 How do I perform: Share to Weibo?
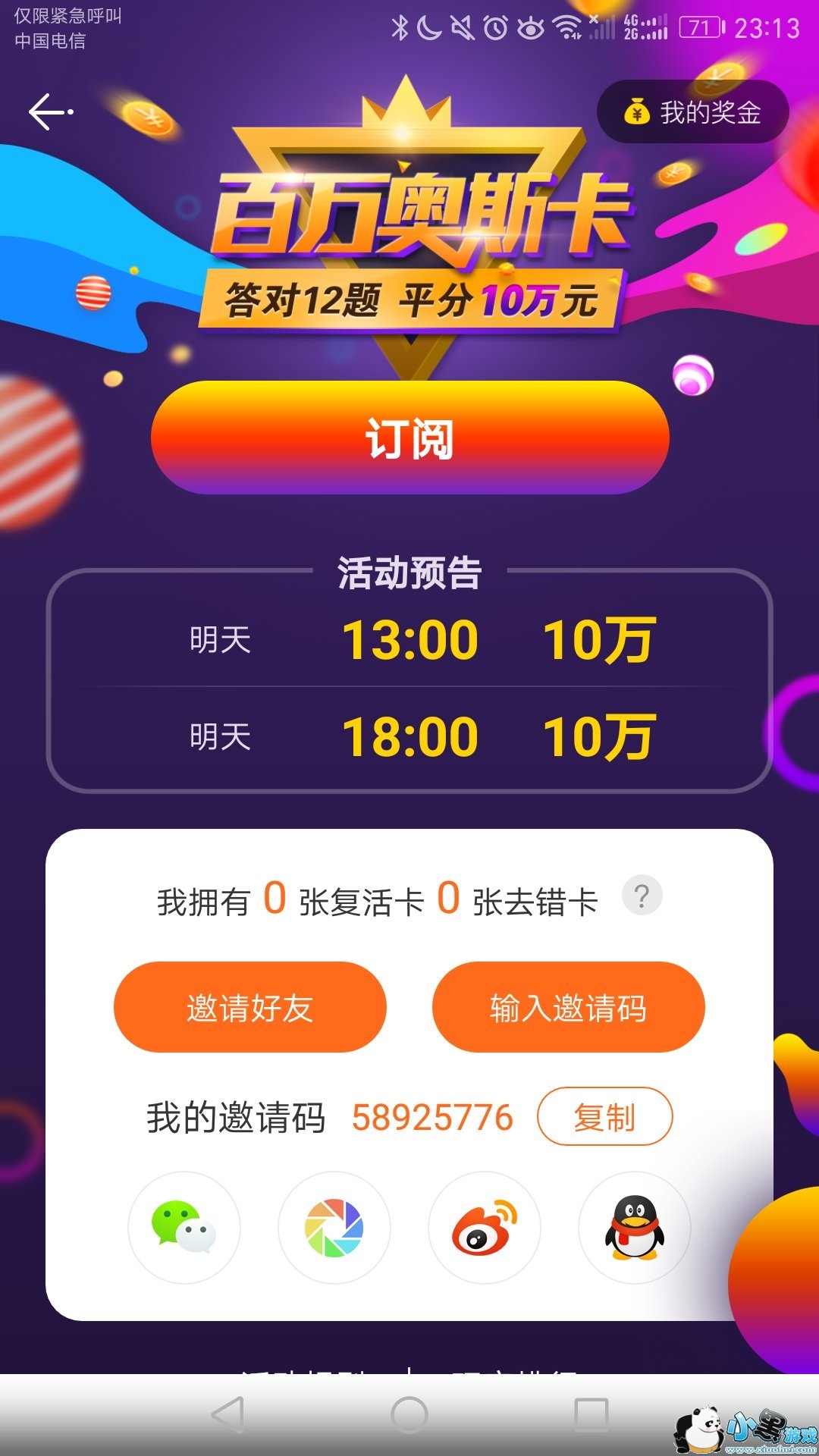[484, 1227]
